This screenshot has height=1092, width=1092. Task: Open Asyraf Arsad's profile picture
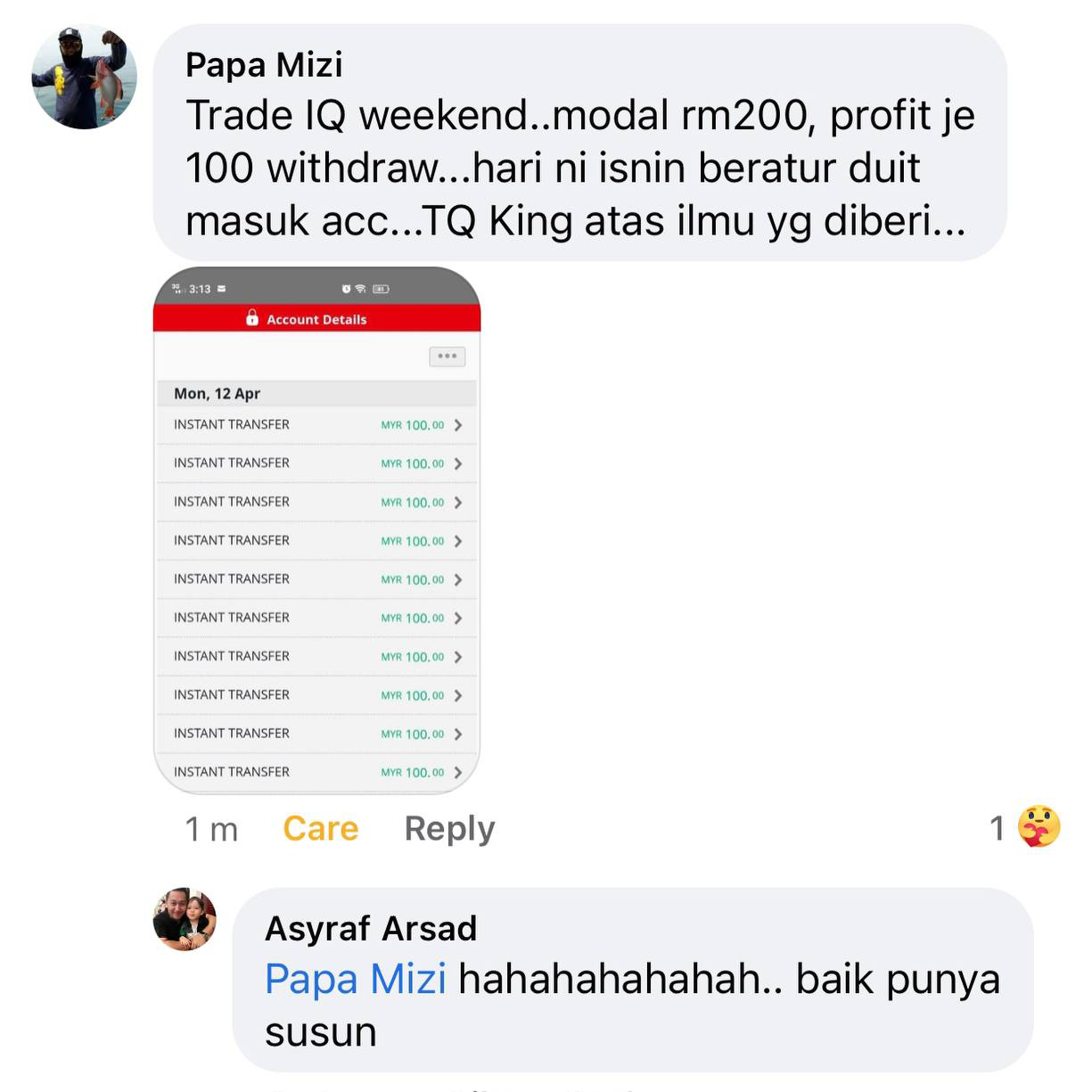tap(185, 919)
